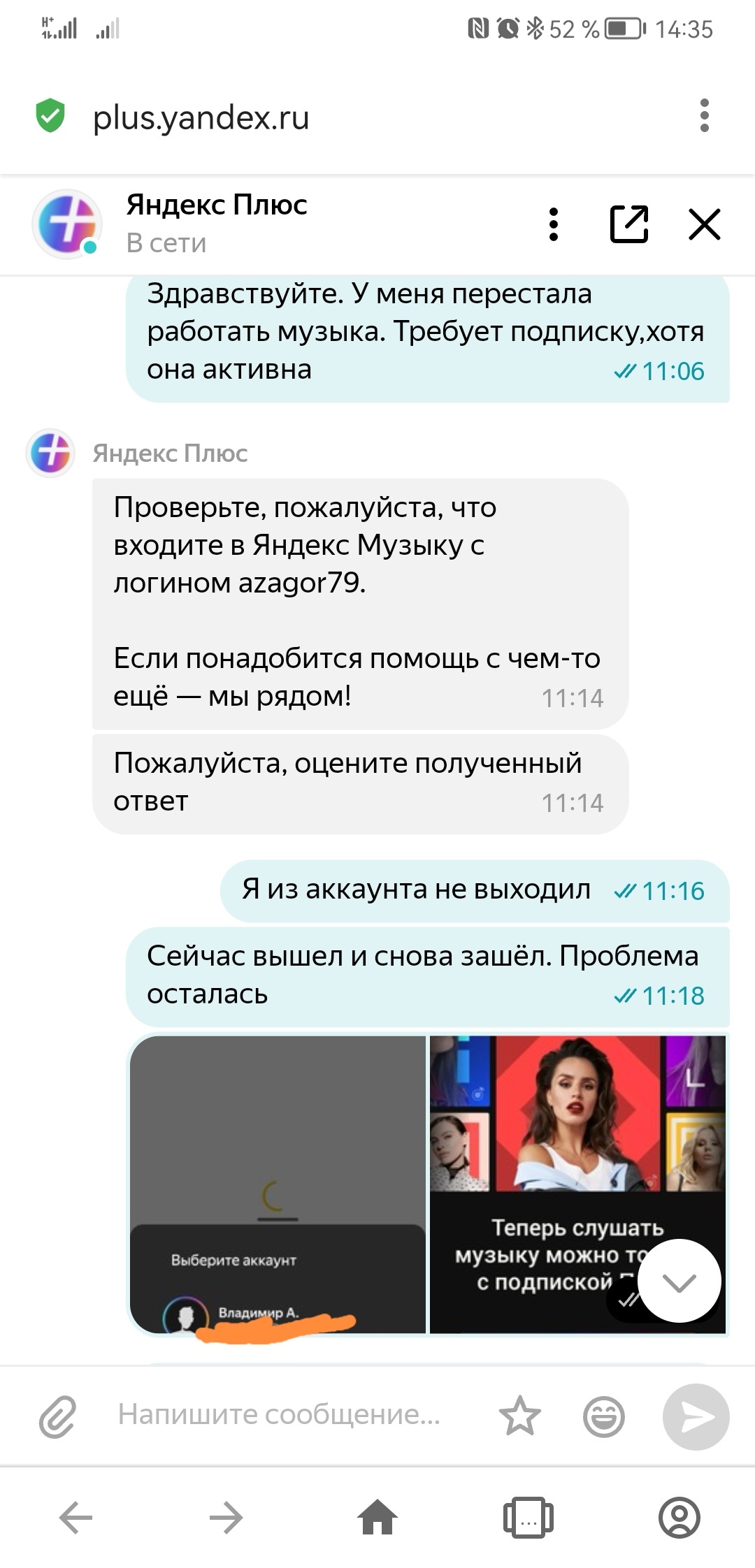Open the chat in a new window

(x=629, y=224)
